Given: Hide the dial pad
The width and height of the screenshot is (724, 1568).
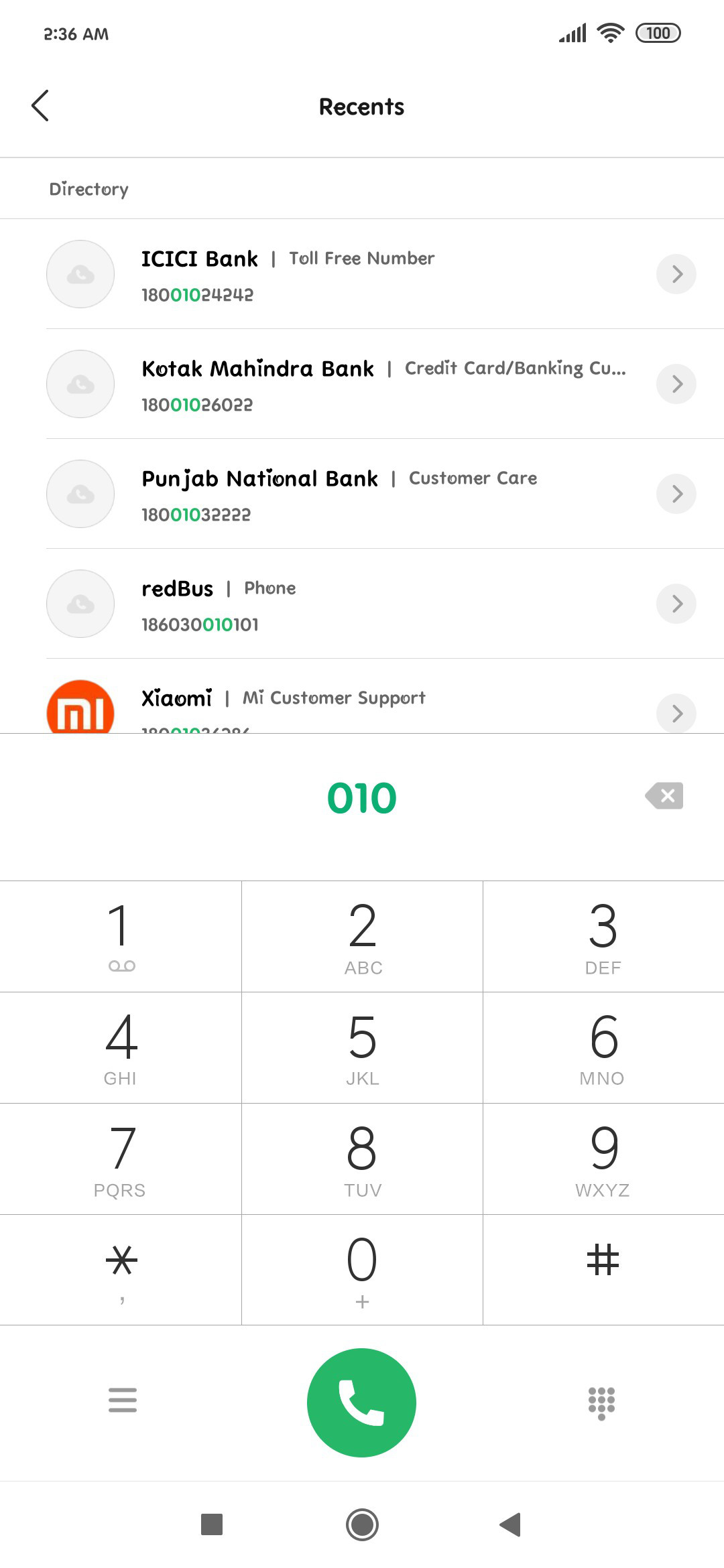Looking at the screenshot, I should pos(601,1402).
